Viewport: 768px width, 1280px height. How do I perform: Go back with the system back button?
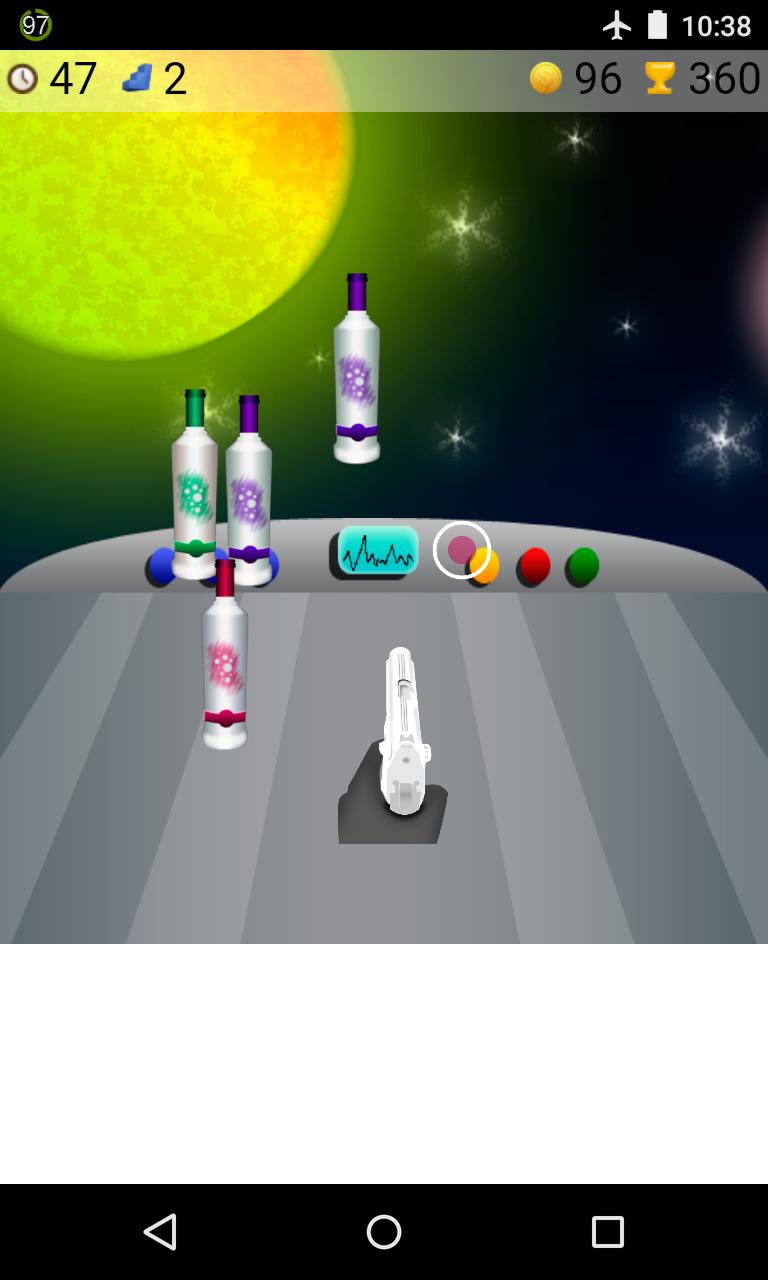click(x=160, y=1232)
